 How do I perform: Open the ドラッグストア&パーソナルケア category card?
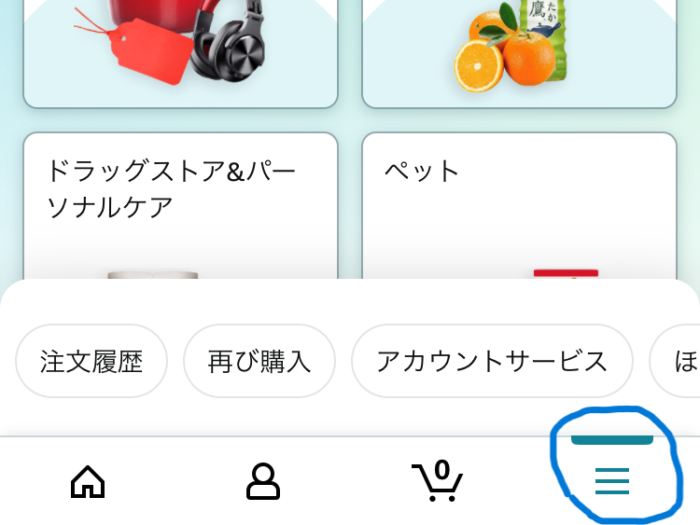point(180,205)
